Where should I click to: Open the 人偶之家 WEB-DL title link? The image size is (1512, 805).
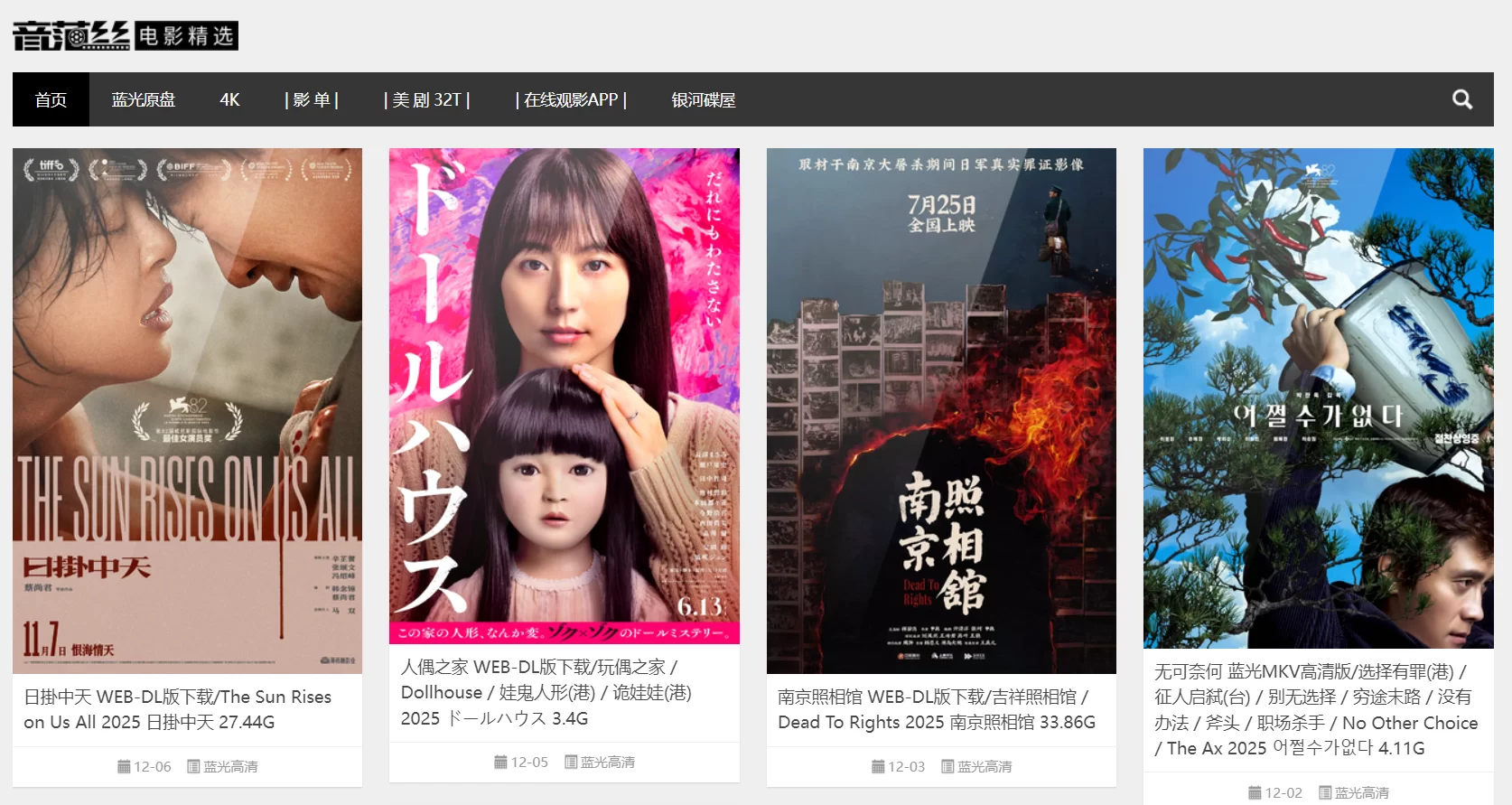tap(546, 692)
